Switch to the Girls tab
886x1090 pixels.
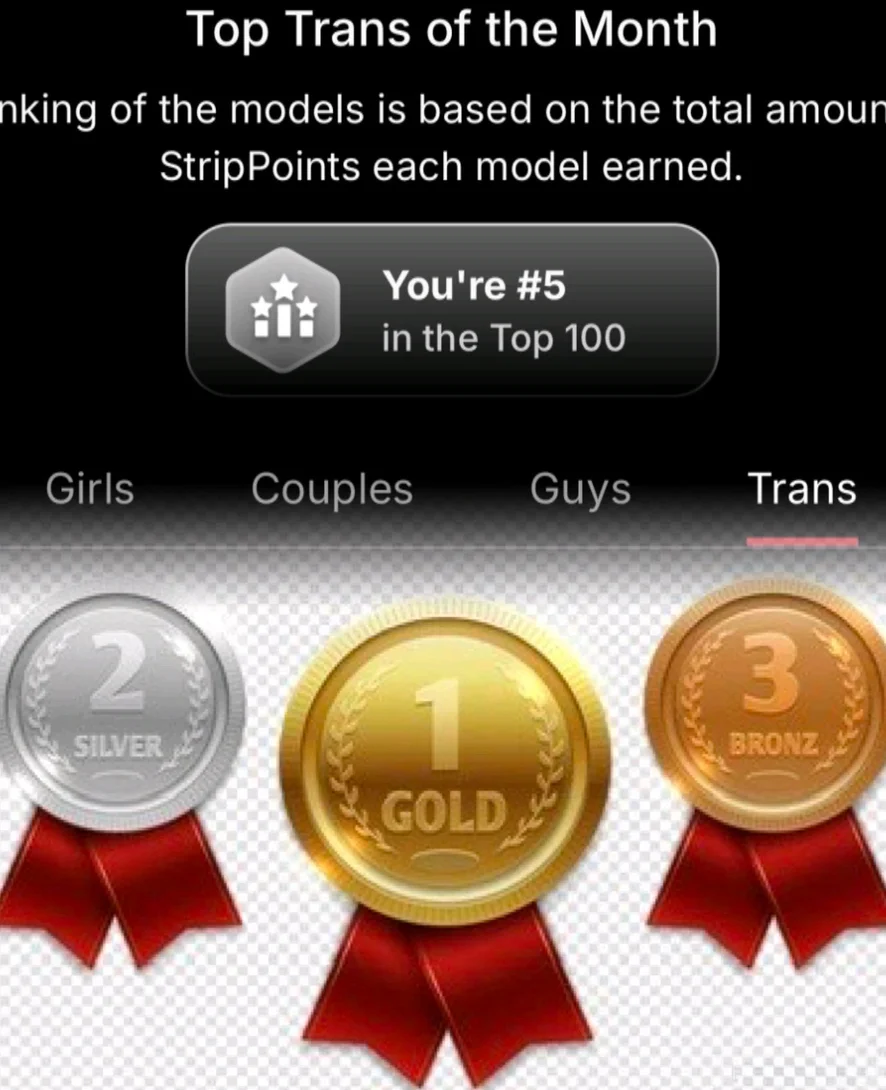(x=90, y=490)
